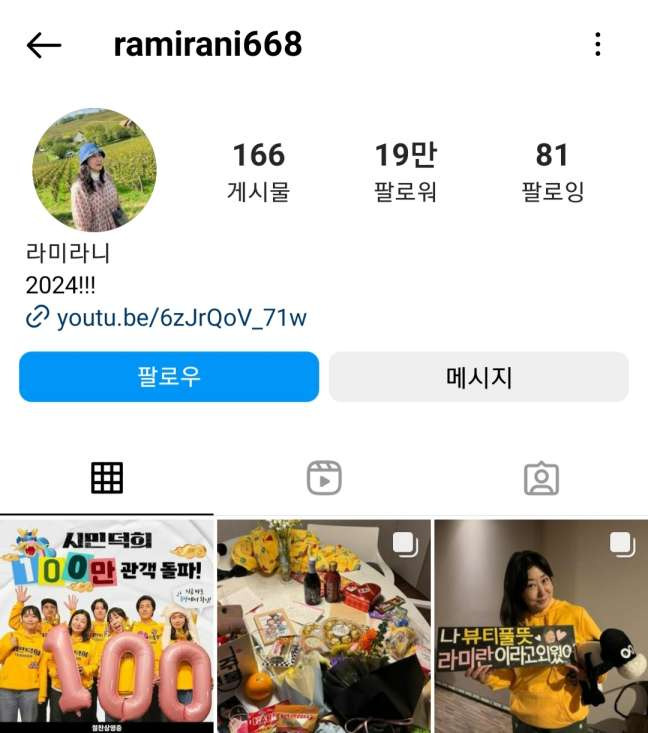The height and width of the screenshot is (733, 648).
Task: Open the post with woman holding banner
Action: coord(541,626)
